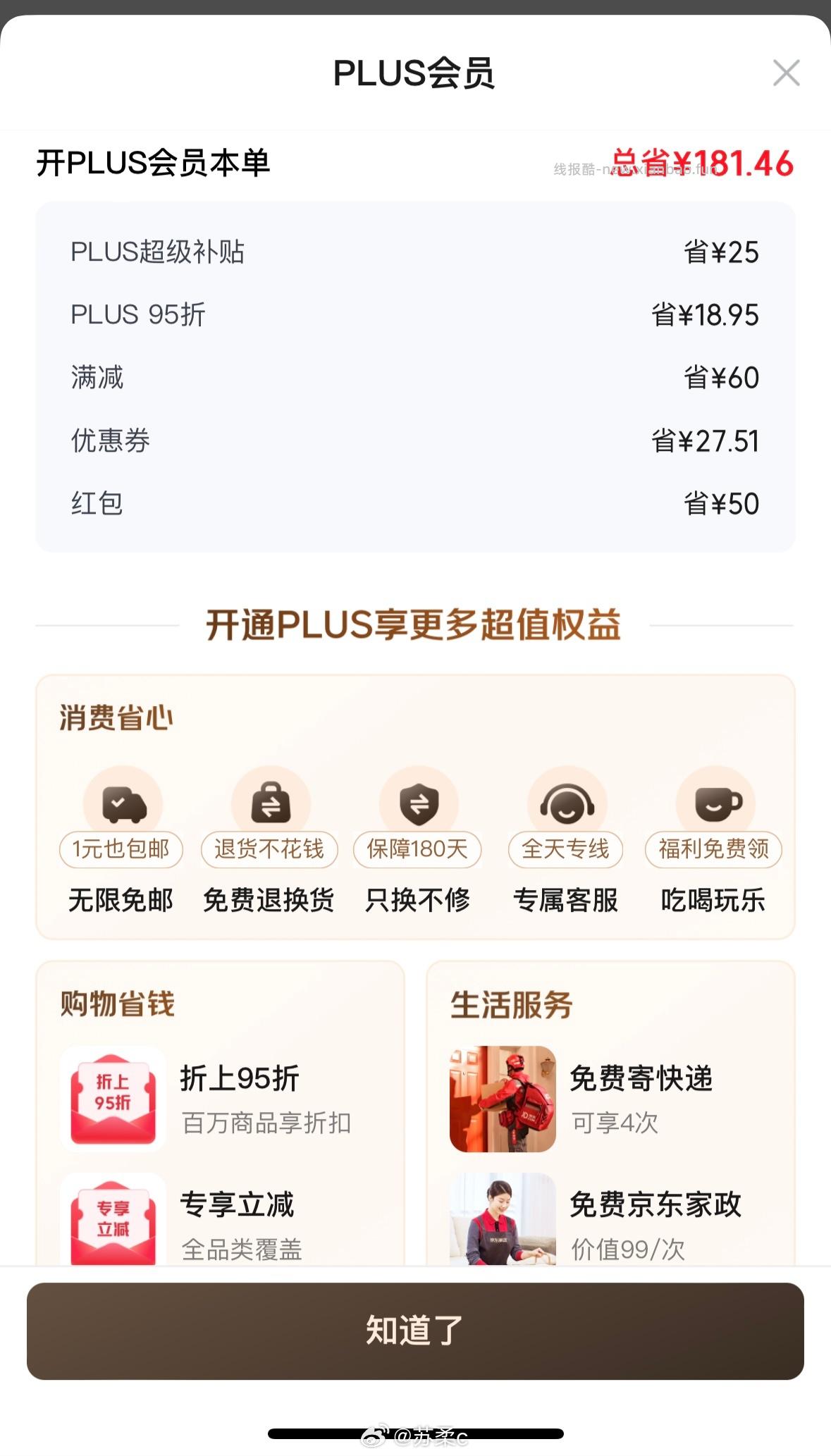Select the 退货不花钱 badge

point(270,850)
